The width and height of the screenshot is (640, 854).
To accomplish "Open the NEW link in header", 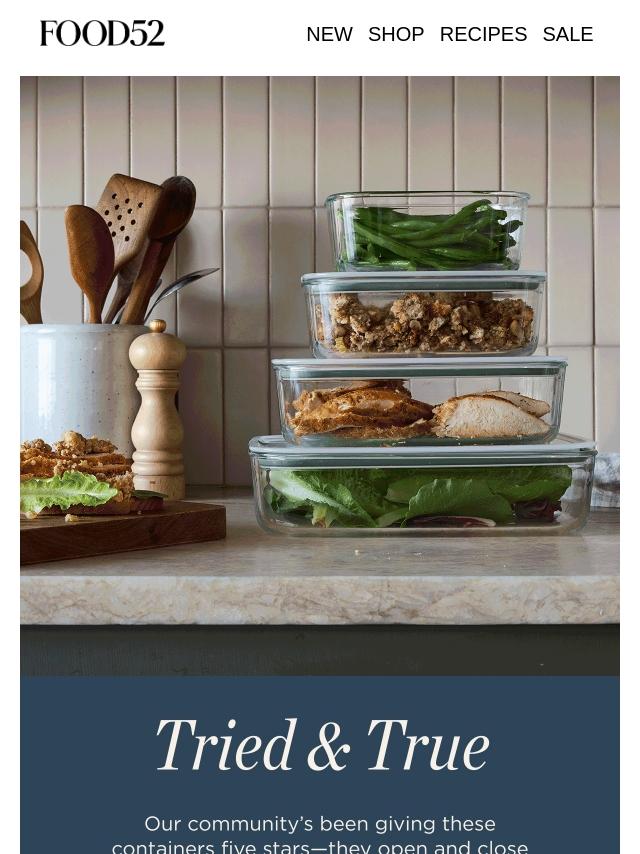I will (329, 34).
